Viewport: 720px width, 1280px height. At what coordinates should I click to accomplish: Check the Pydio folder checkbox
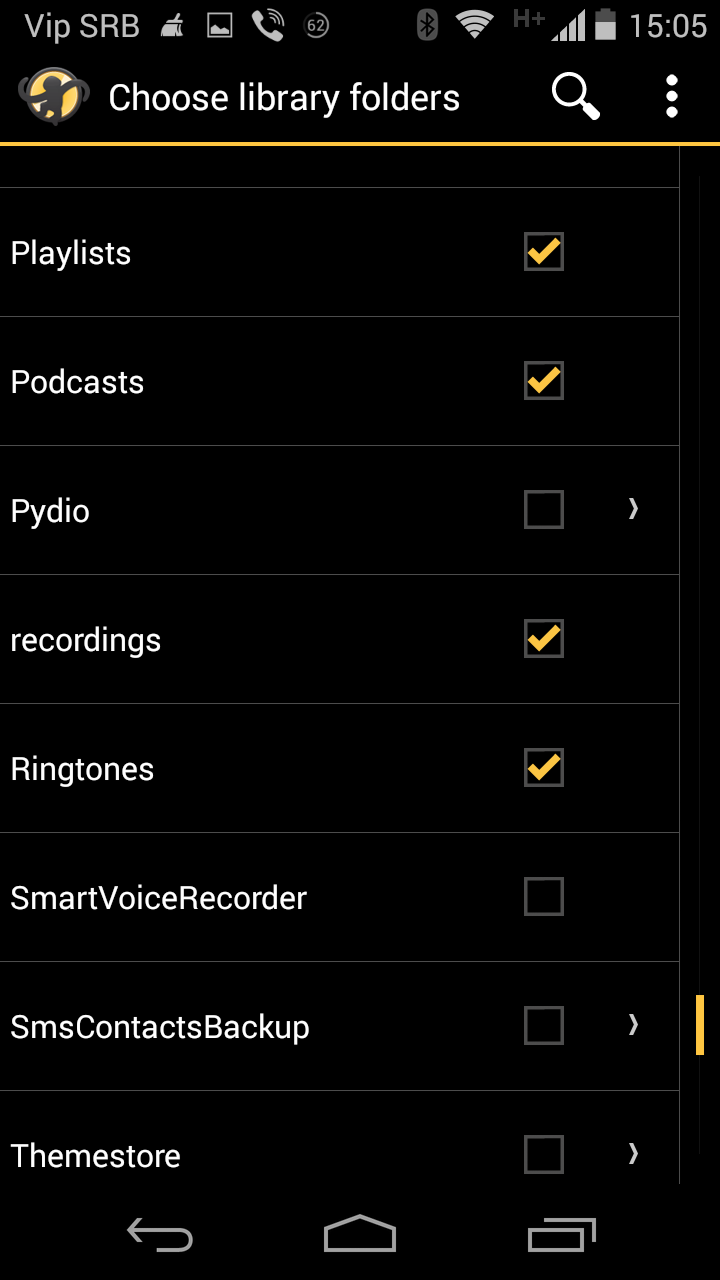(x=544, y=510)
